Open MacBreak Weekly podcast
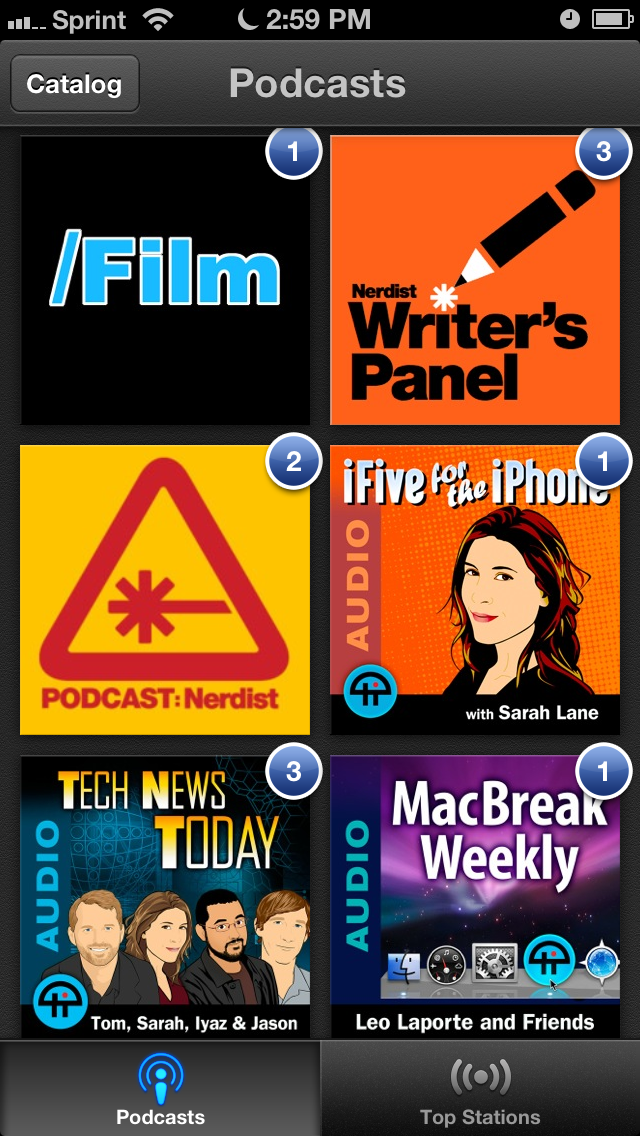This screenshot has width=640, height=1136. [x=475, y=897]
